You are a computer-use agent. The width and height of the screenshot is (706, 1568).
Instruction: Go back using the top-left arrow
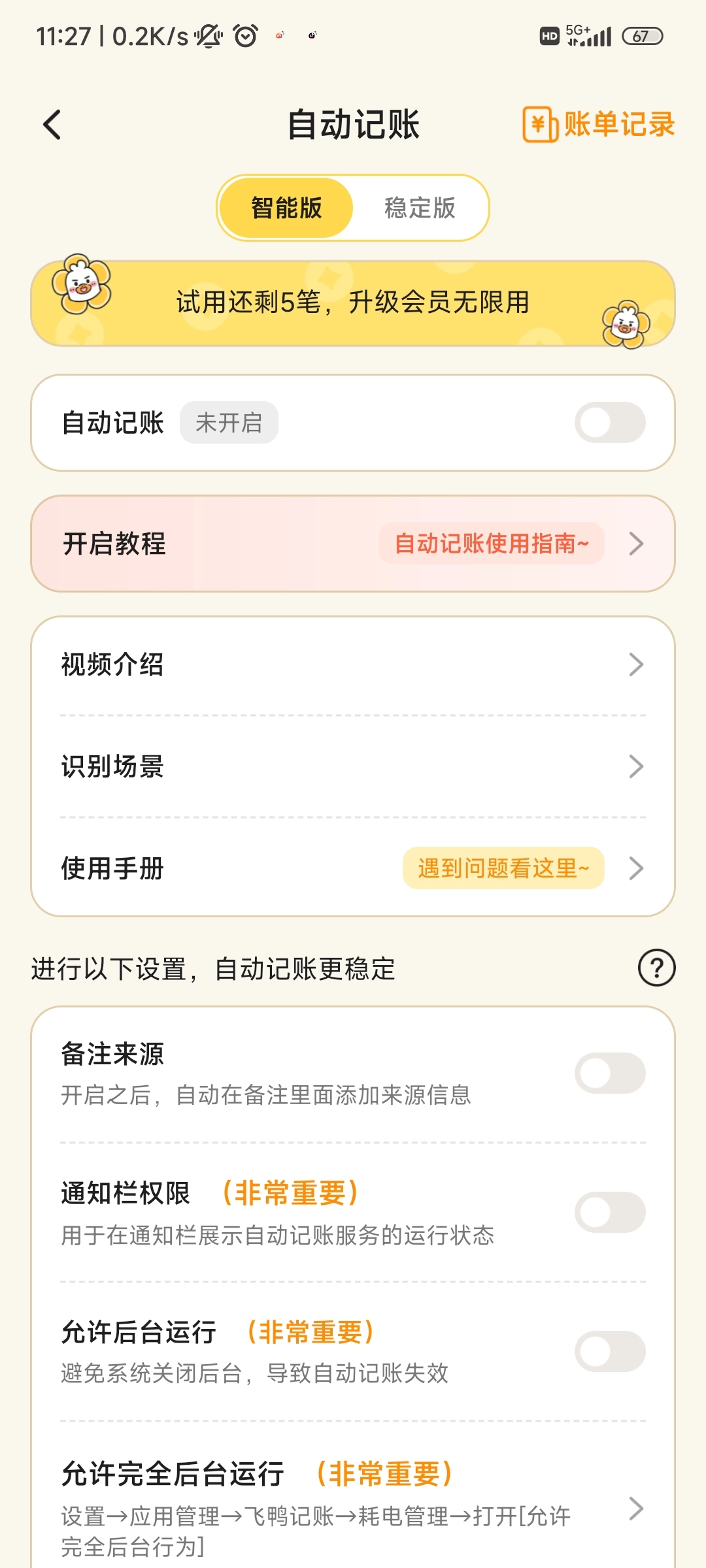pos(52,124)
